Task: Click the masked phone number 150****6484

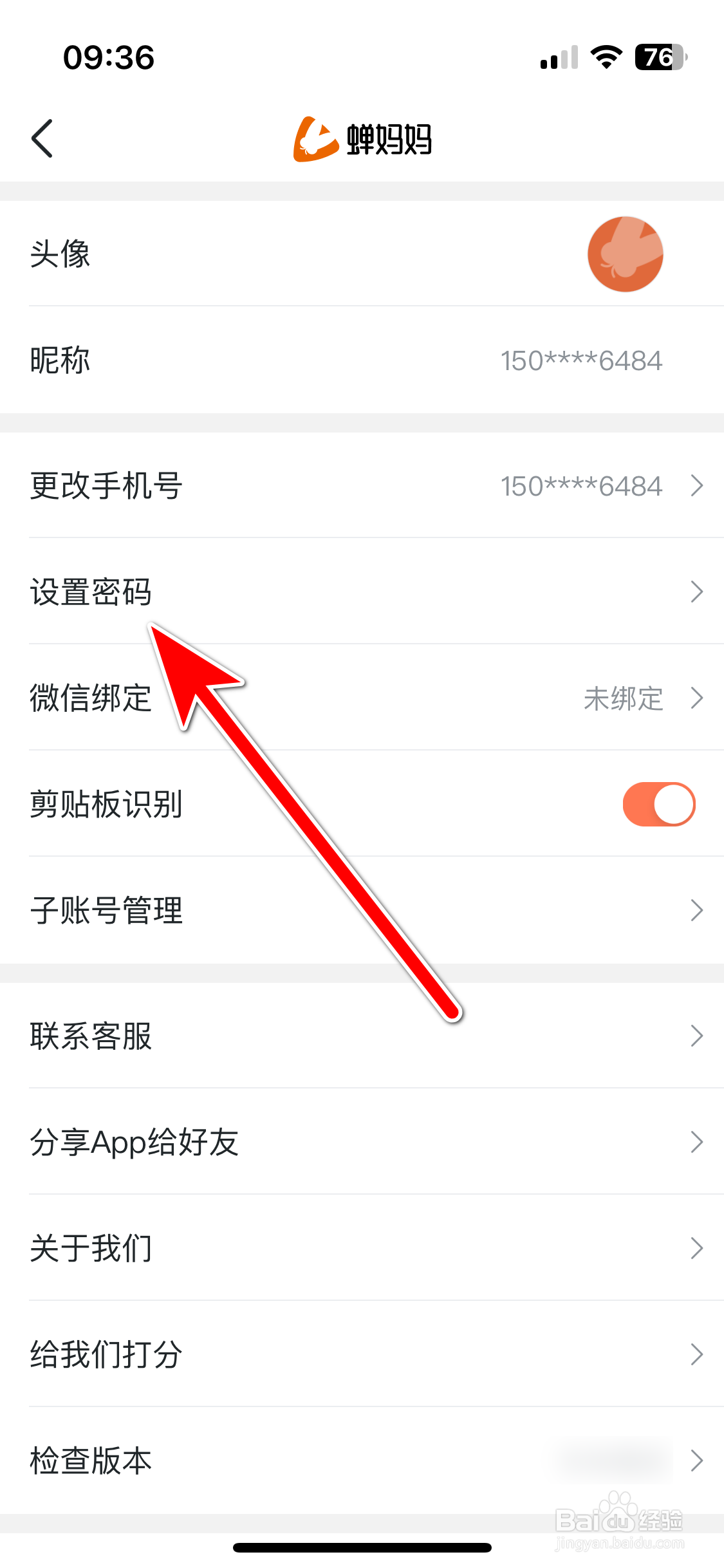Action: coord(581,360)
